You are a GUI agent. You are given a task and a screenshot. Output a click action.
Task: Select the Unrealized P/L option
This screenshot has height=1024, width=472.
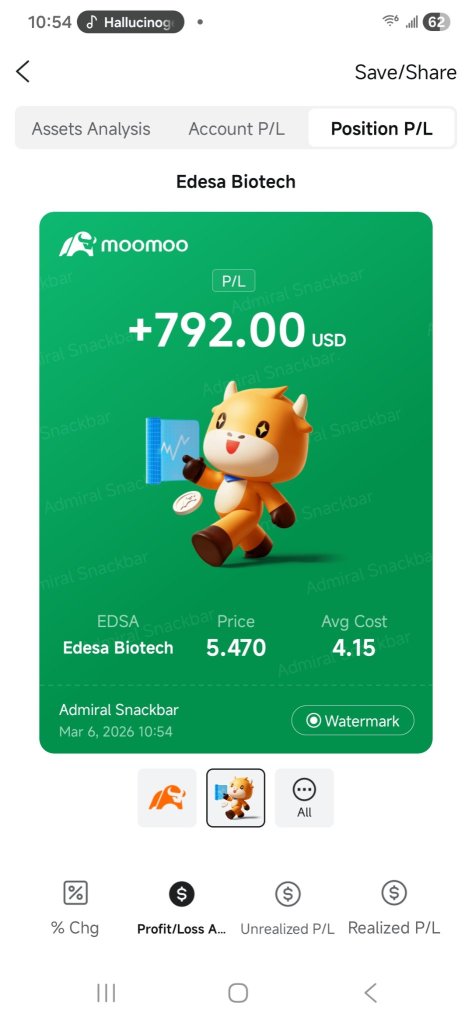(x=287, y=908)
